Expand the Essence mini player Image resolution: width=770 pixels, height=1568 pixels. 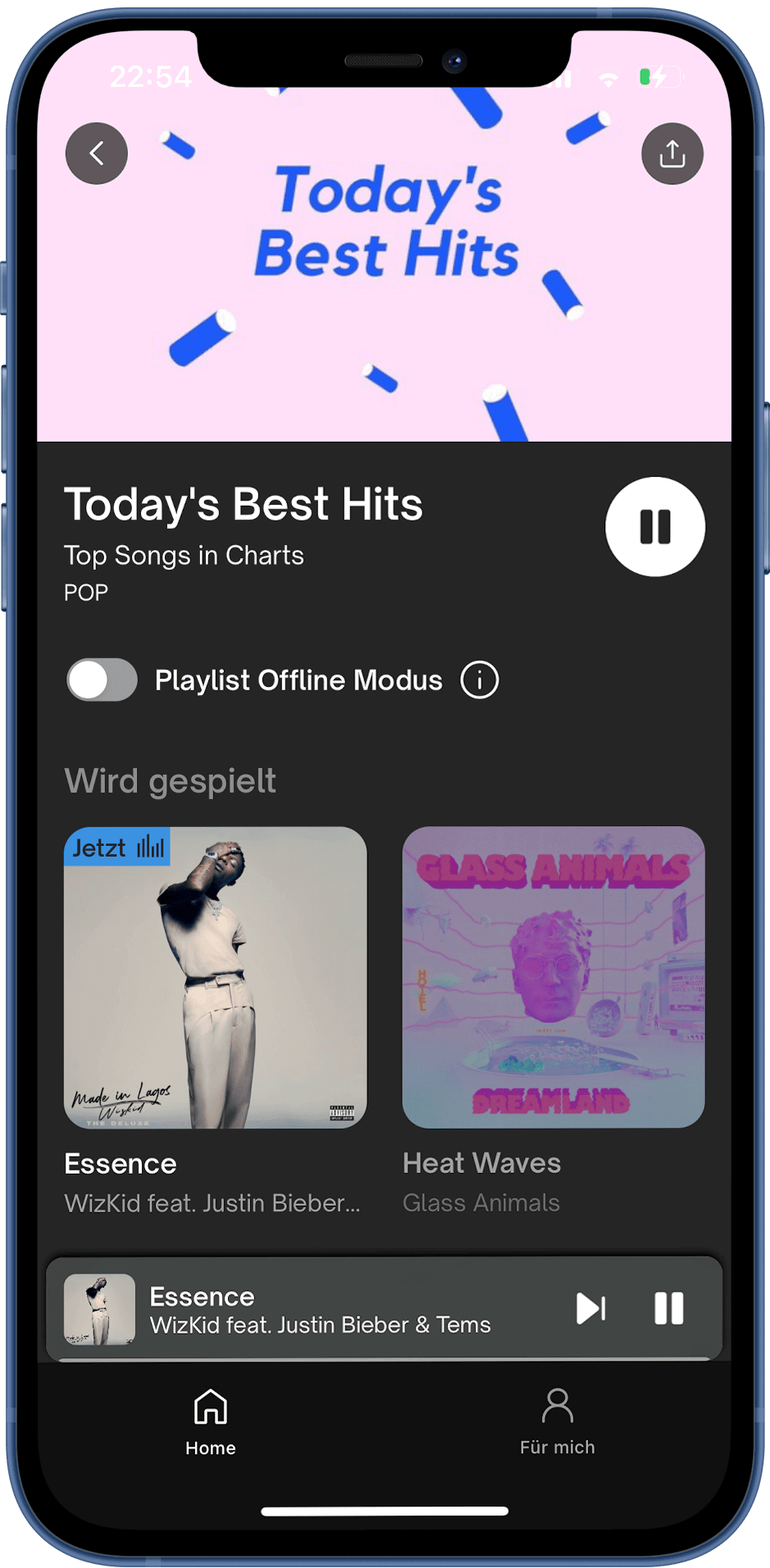(328, 1308)
